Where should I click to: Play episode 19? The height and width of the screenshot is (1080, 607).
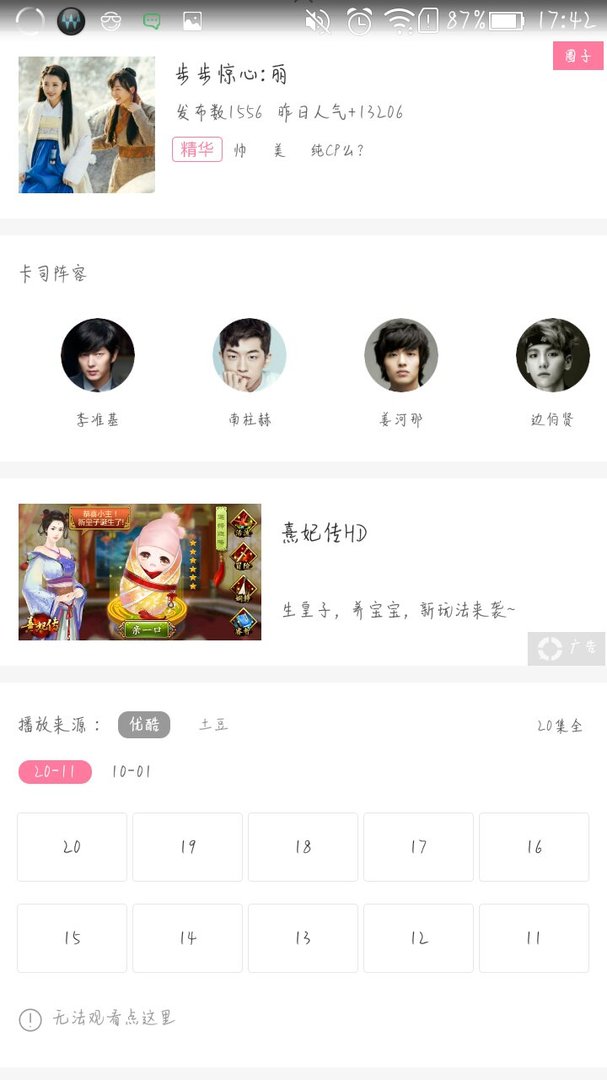click(x=187, y=847)
